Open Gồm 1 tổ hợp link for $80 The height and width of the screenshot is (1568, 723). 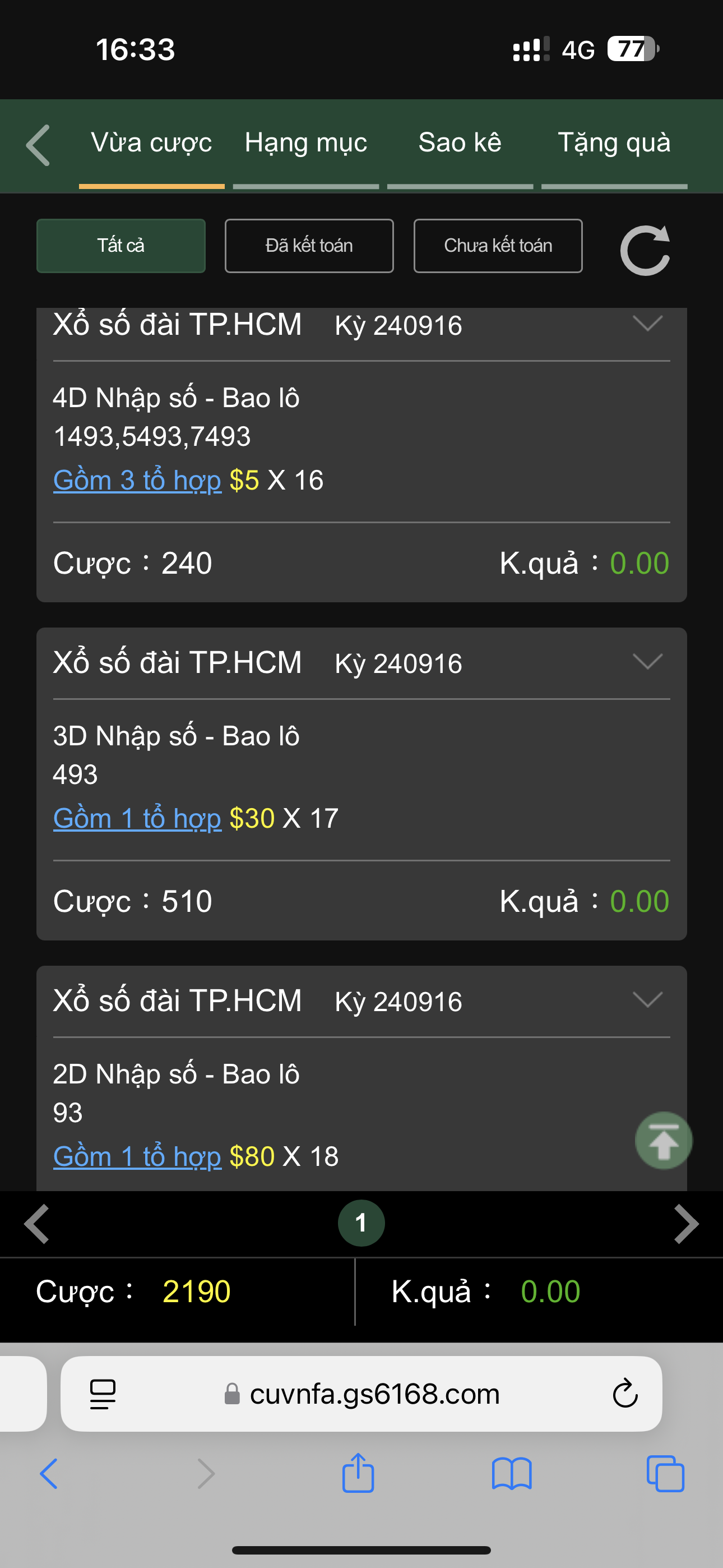pyautogui.click(x=137, y=1156)
